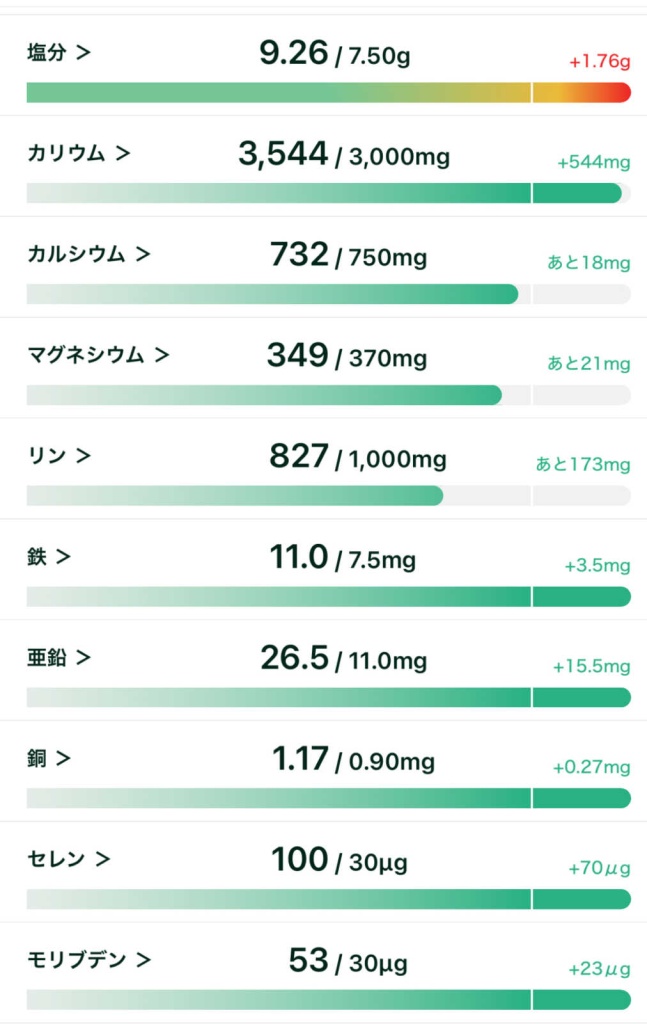The width and height of the screenshot is (647, 1024).
Task: View カリウム (potassium) intake details
Action: [x=79, y=154]
